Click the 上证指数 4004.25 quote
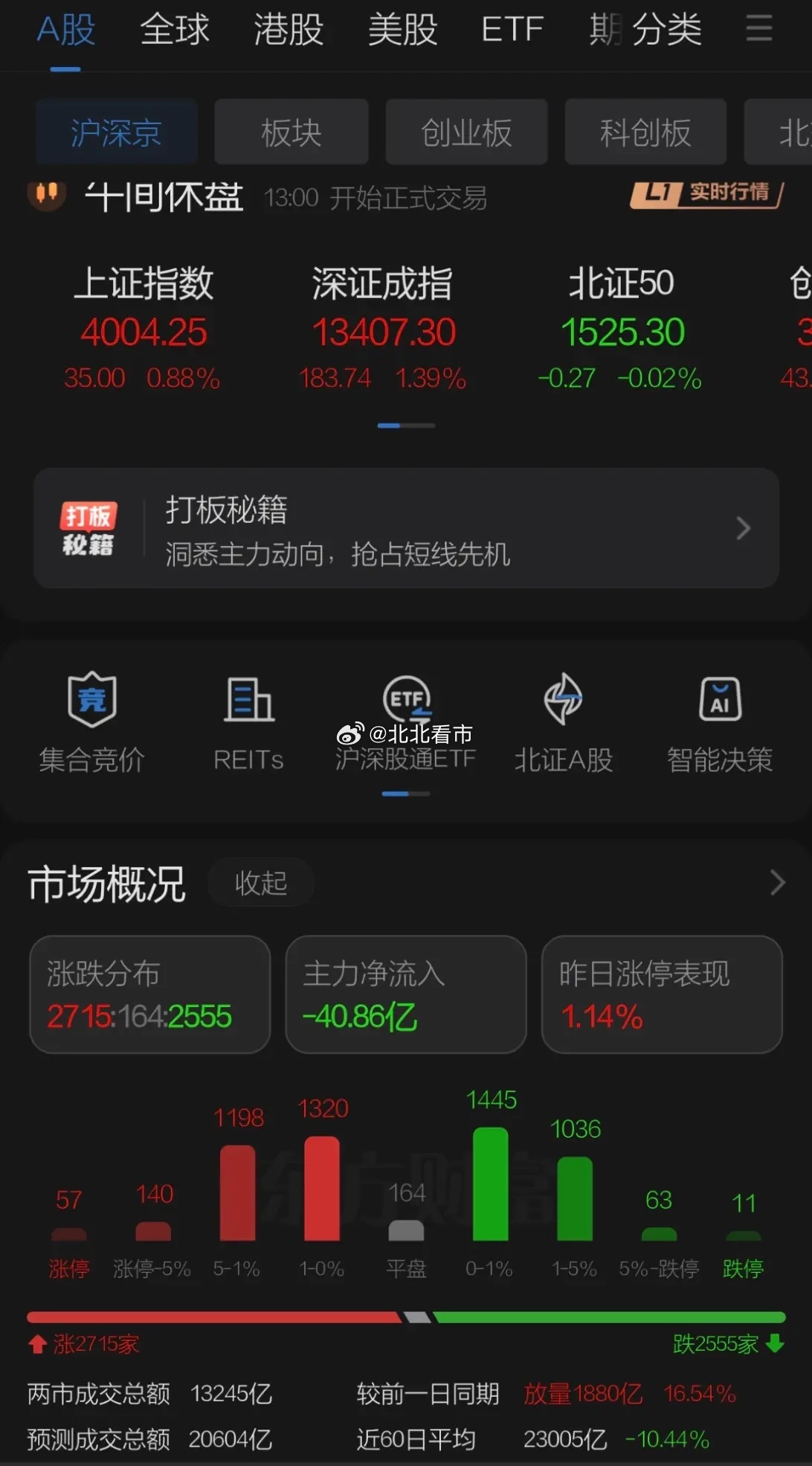The height and width of the screenshot is (1466, 812). 143,331
